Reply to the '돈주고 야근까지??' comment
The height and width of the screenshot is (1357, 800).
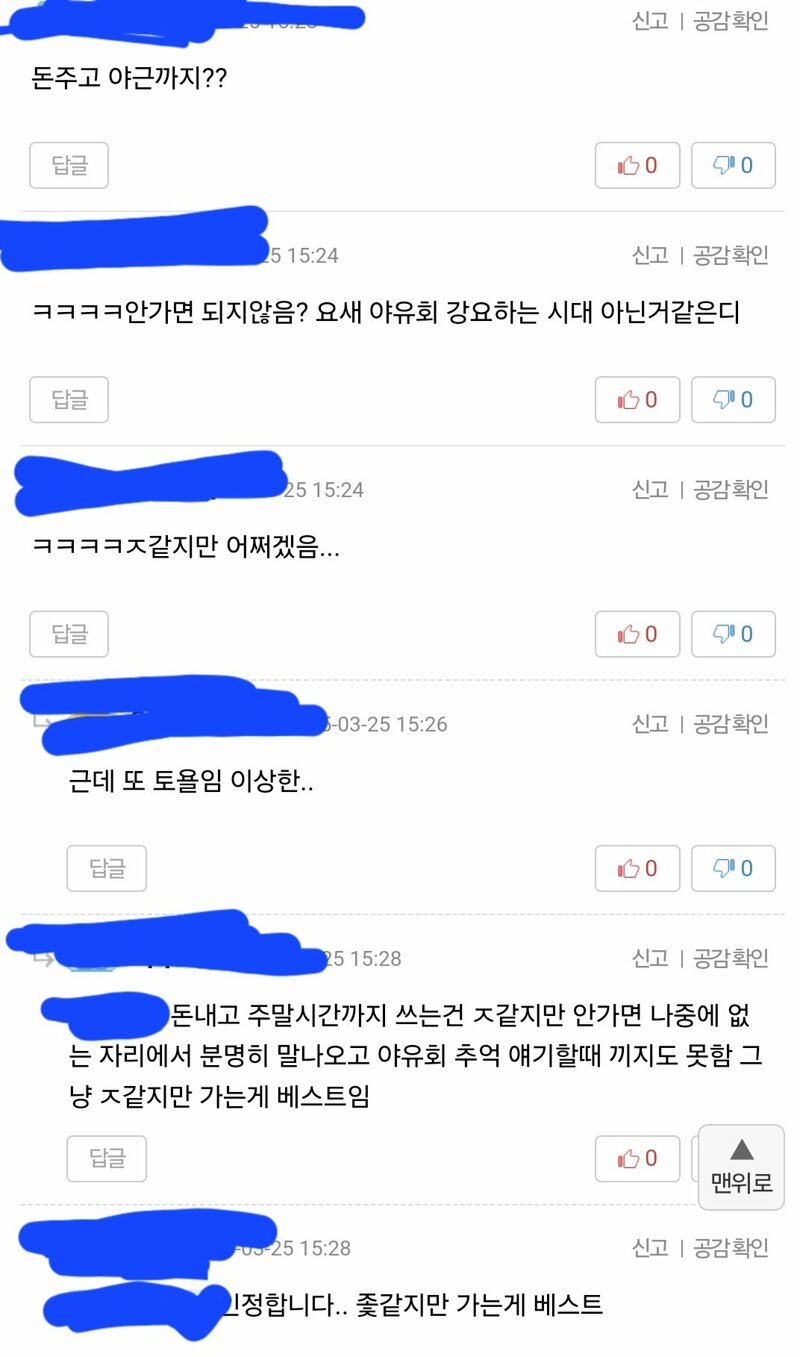[x=69, y=166]
